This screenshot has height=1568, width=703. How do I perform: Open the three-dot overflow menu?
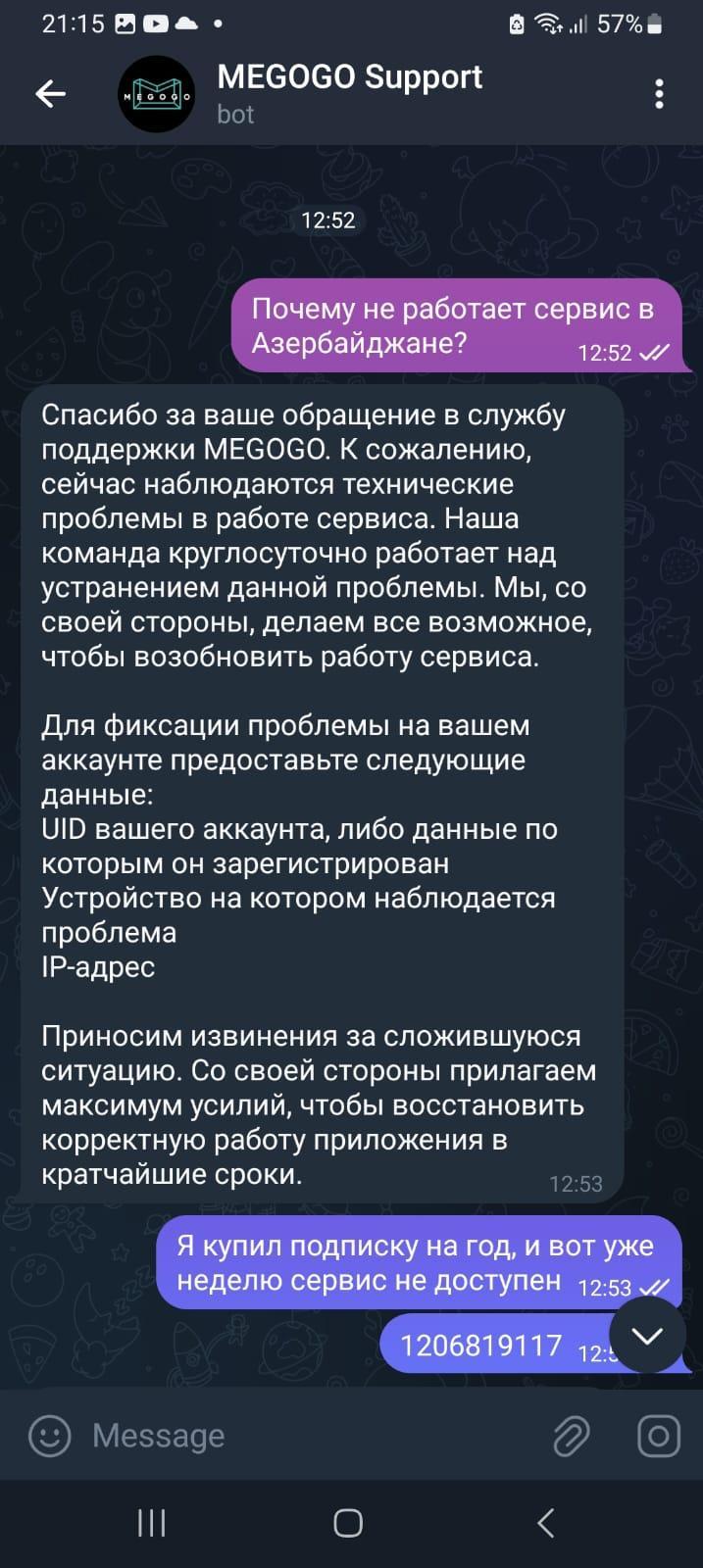pyautogui.click(x=659, y=94)
